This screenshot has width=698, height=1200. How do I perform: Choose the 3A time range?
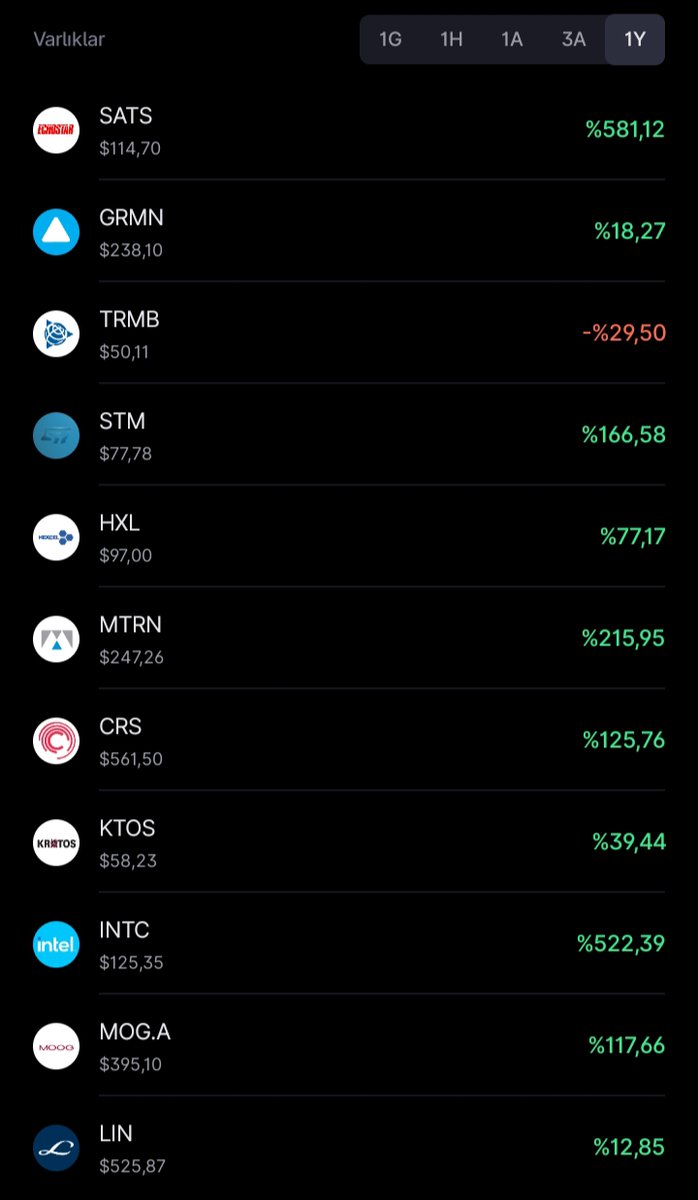[573, 39]
